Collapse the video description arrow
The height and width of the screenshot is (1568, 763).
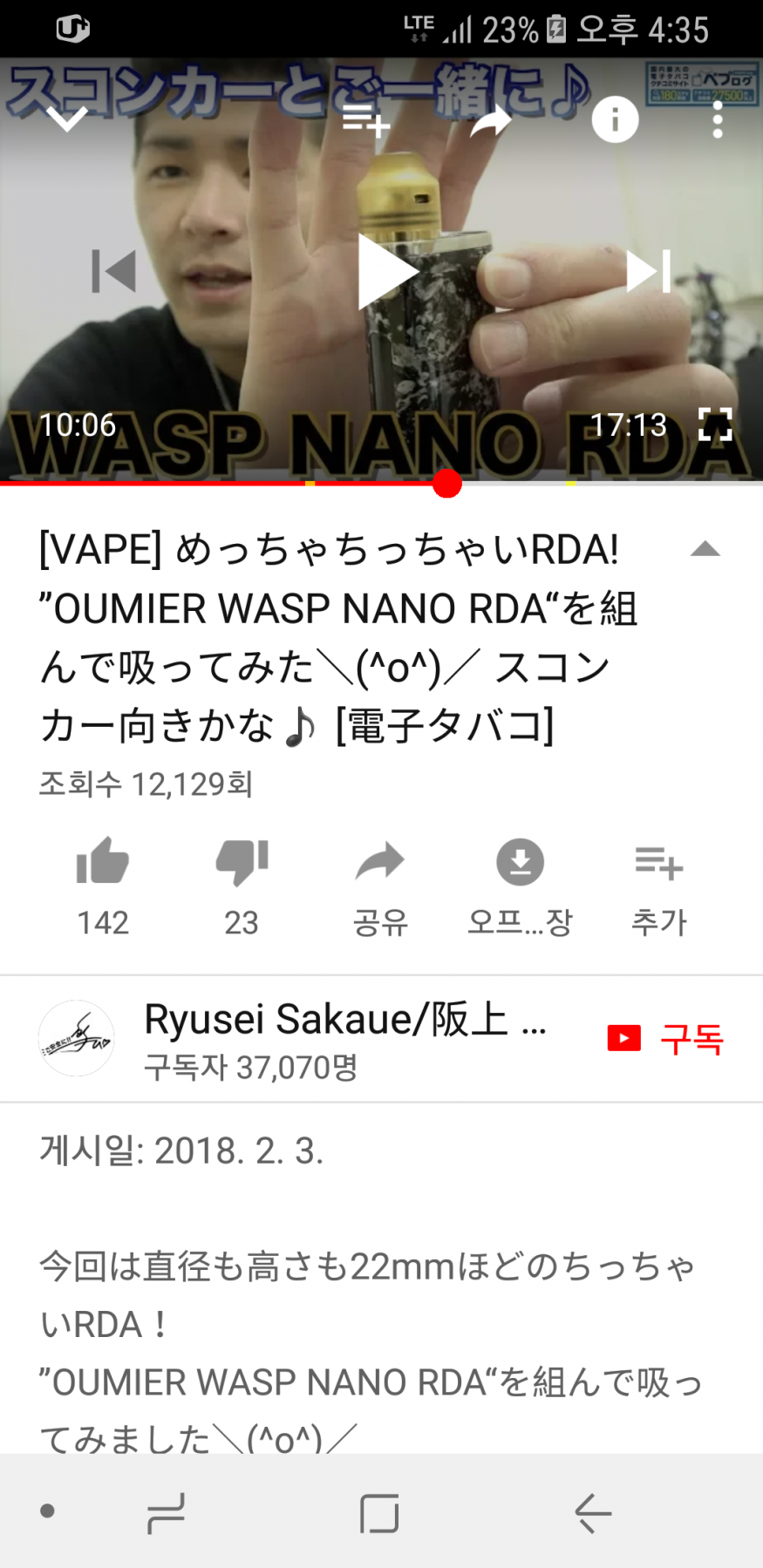[x=705, y=549]
